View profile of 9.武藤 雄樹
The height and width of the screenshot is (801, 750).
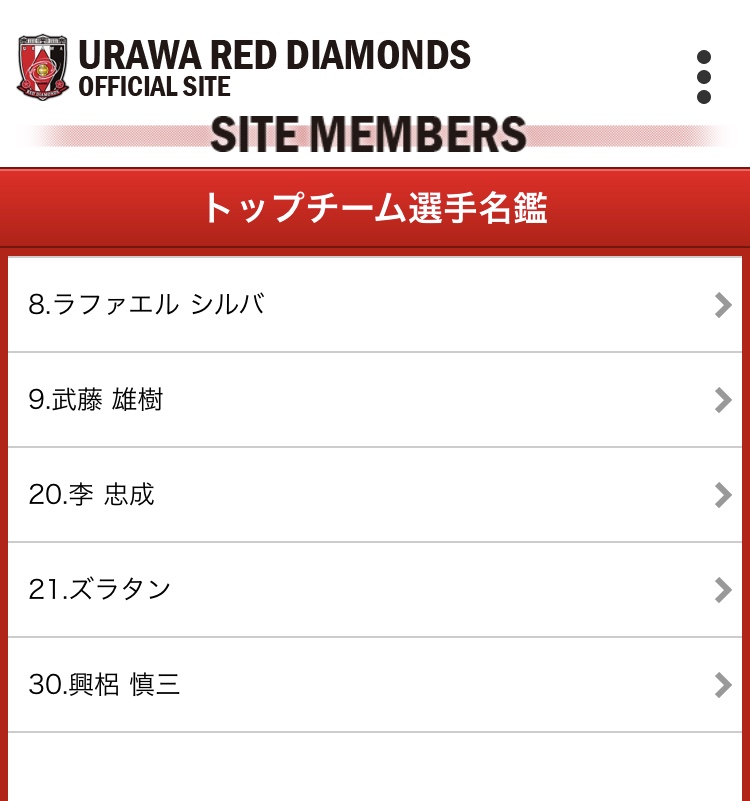375,400
